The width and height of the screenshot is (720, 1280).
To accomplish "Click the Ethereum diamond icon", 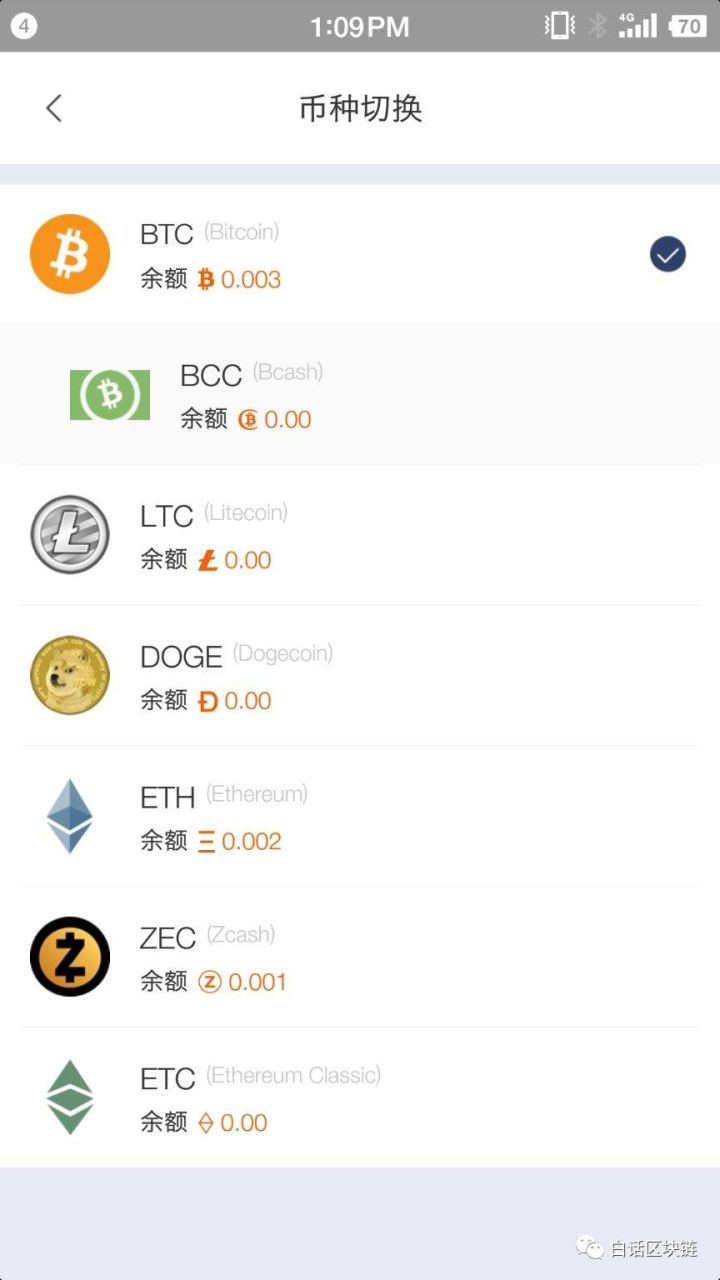I will (x=69, y=816).
